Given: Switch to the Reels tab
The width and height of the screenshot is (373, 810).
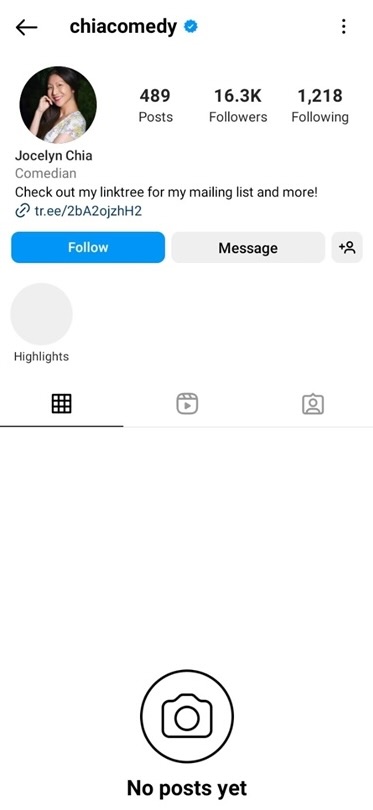Looking at the screenshot, I should [187, 403].
